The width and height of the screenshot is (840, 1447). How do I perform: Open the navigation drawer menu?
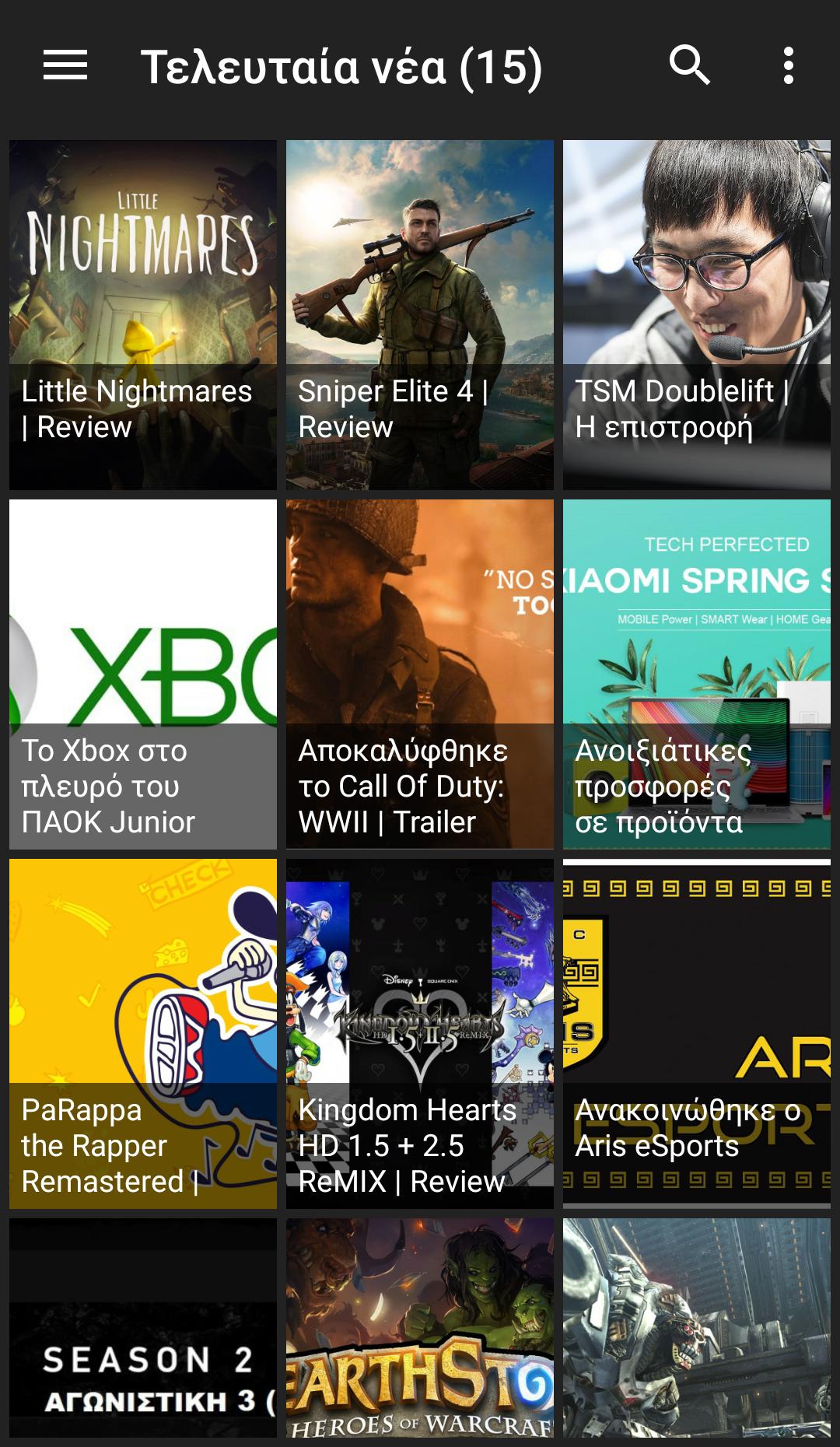click(65, 65)
